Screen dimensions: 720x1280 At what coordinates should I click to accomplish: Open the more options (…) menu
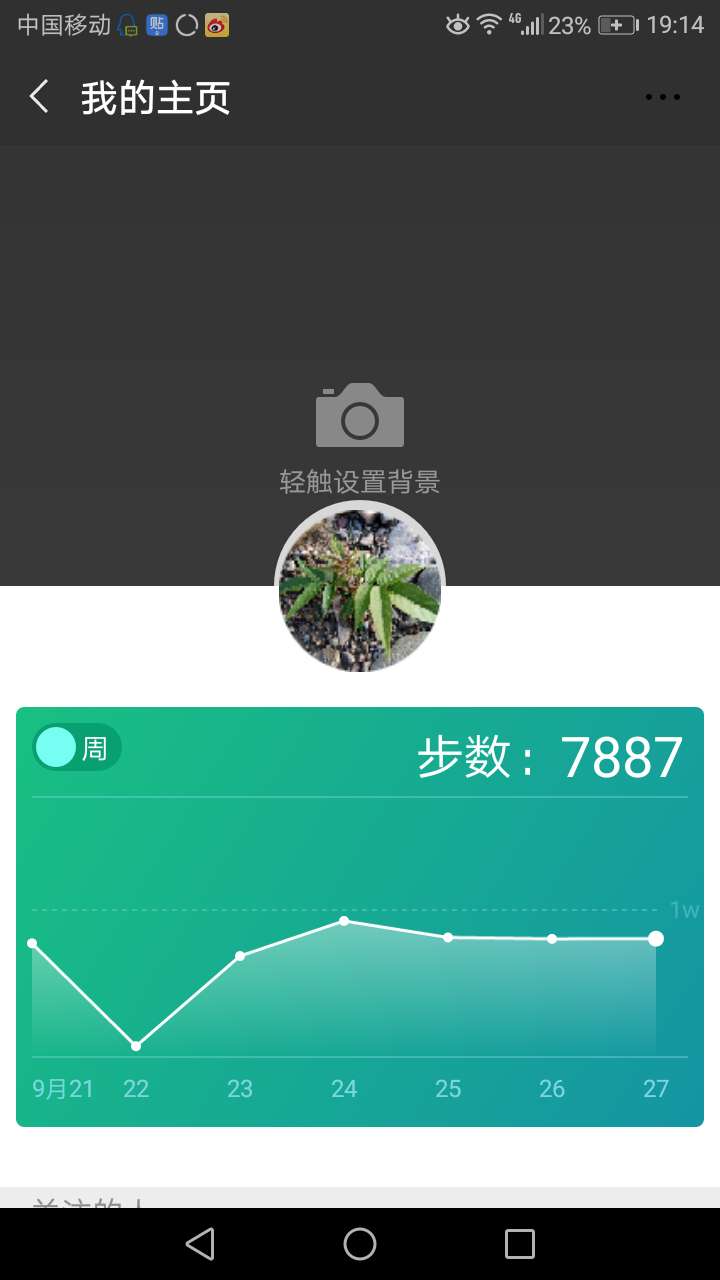click(x=661, y=96)
